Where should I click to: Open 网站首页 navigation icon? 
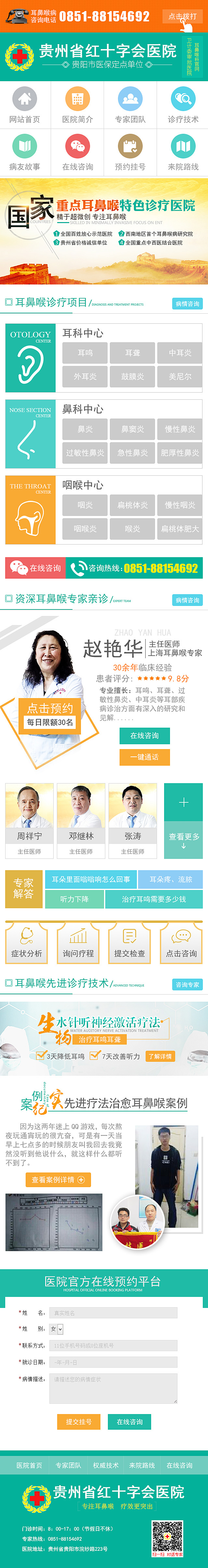click(x=24, y=105)
